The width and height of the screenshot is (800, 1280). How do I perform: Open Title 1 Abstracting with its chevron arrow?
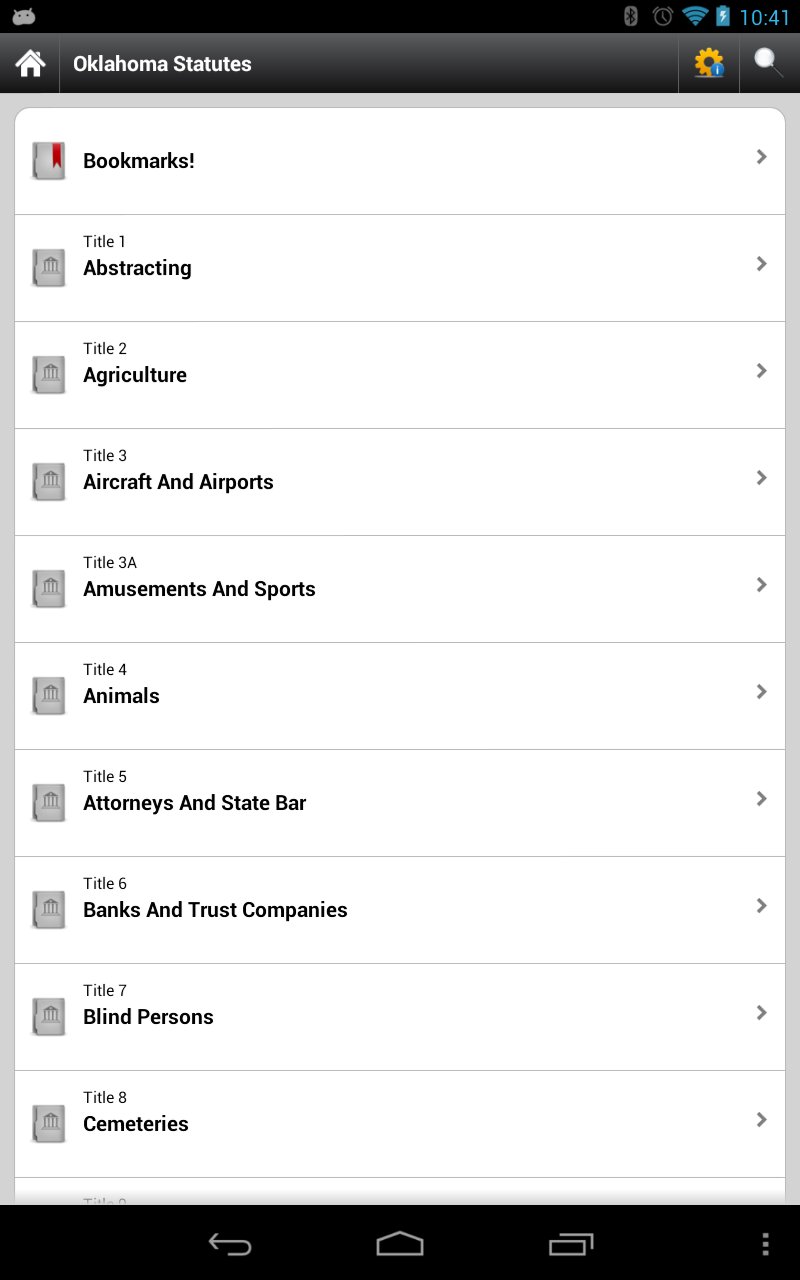tap(761, 264)
